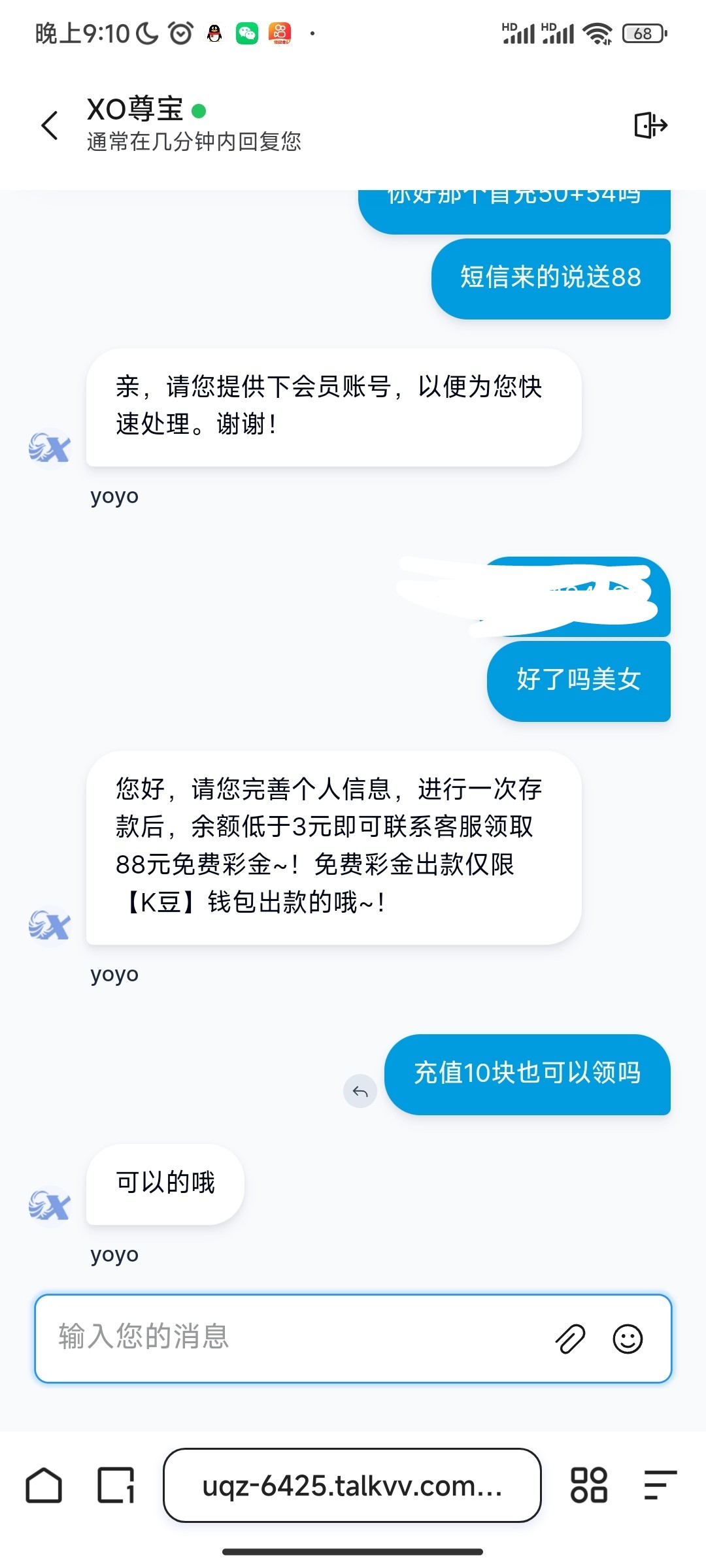Tap the browser tabs icon
Screen dimensions: 706x1568
[116, 1485]
